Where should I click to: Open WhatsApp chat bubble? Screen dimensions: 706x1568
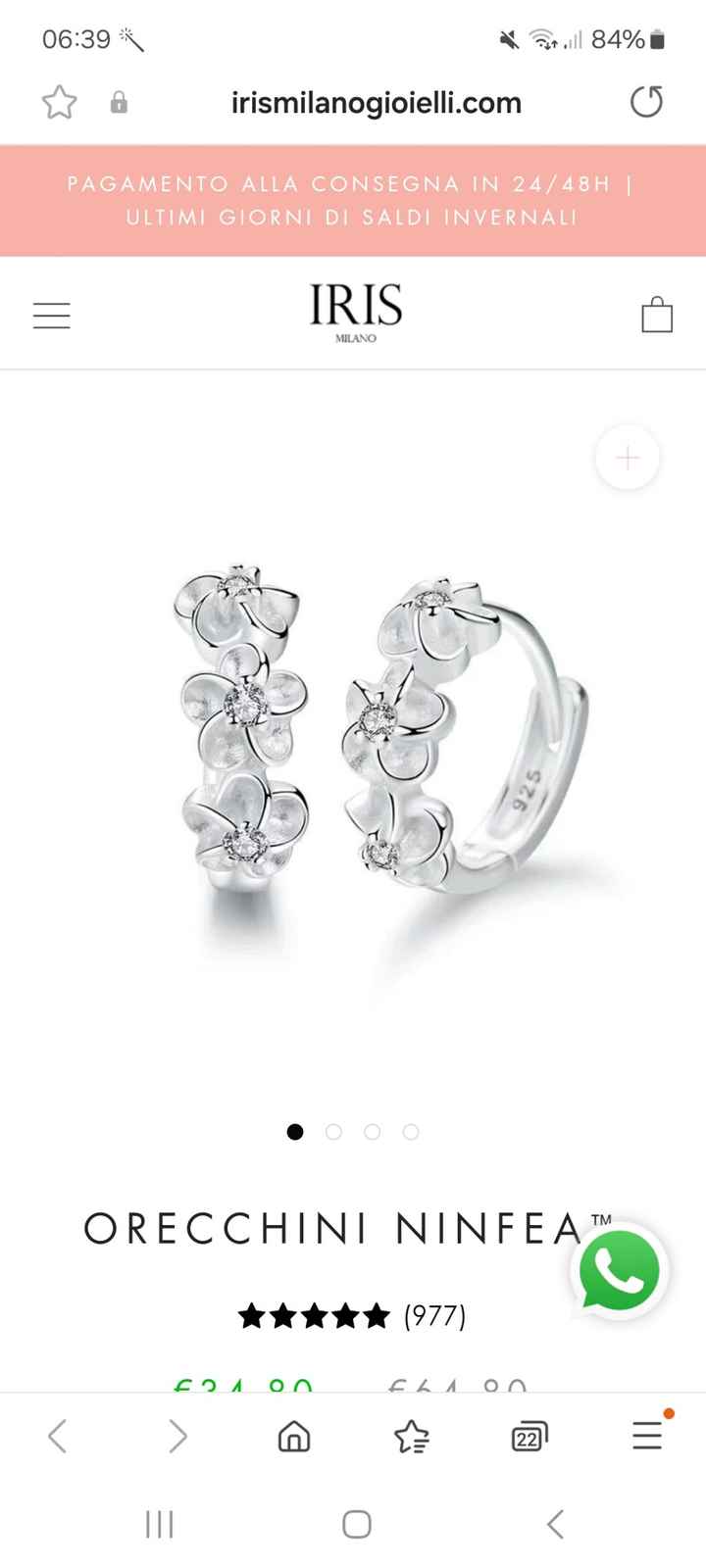[620, 1270]
